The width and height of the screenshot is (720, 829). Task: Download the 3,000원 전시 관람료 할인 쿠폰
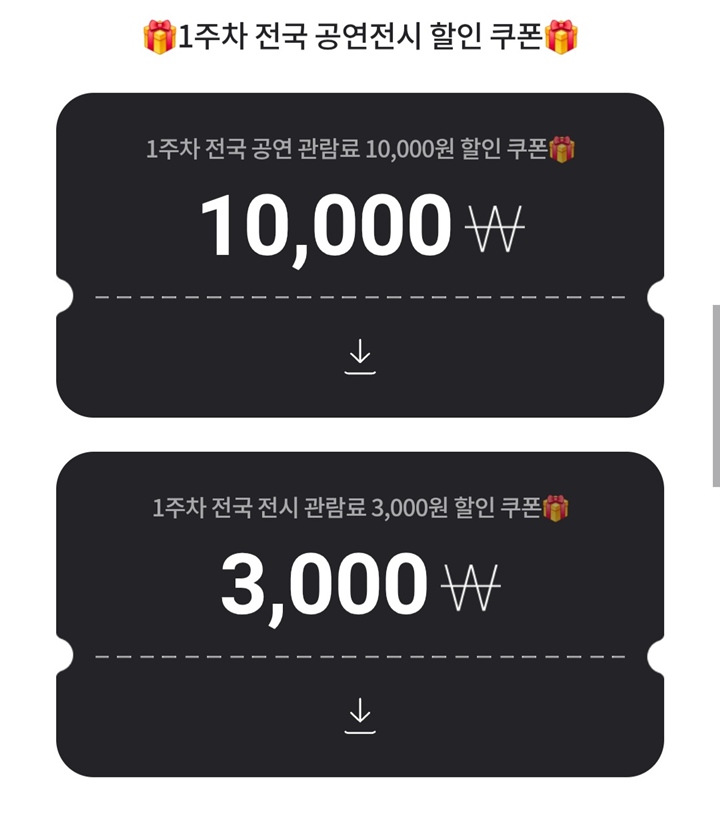360,716
